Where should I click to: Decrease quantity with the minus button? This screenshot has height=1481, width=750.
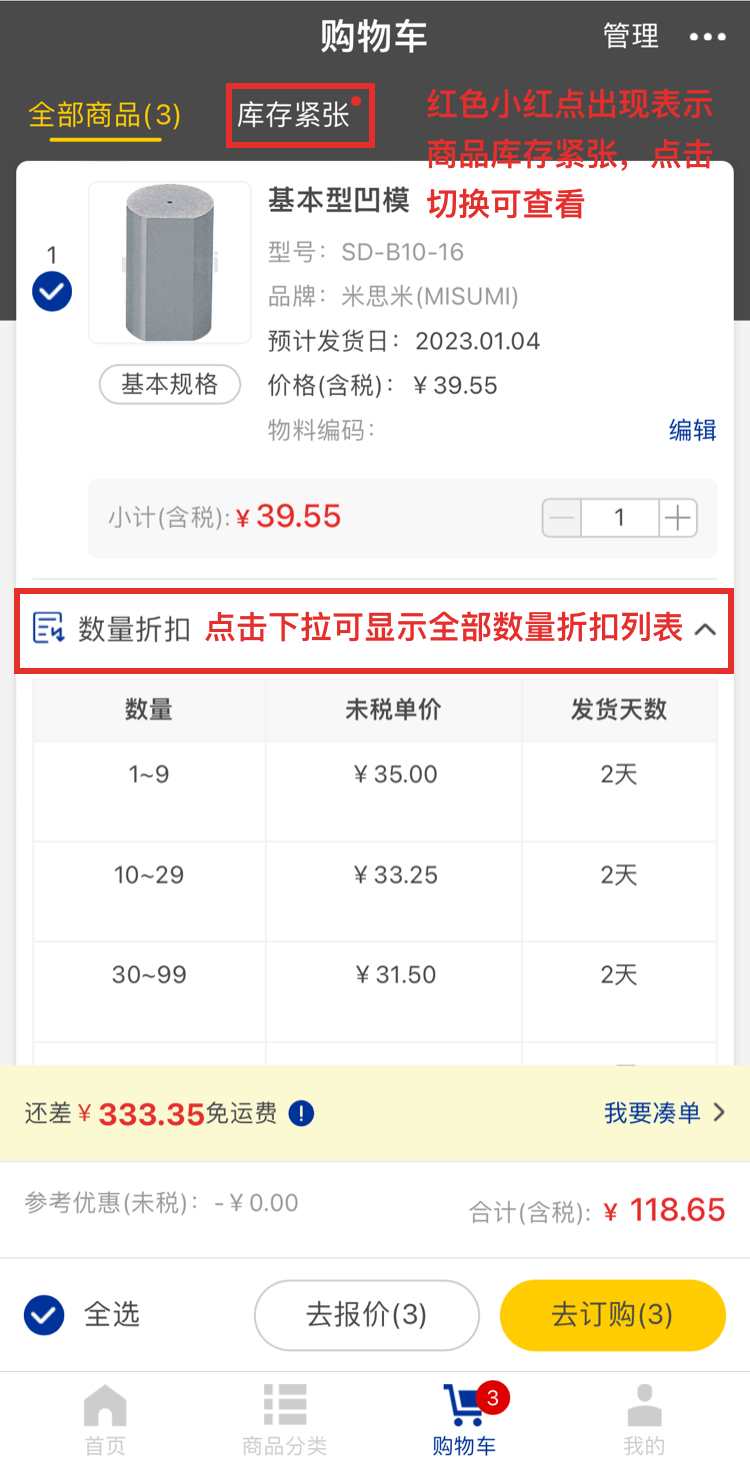pyautogui.click(x=563, y=518)
